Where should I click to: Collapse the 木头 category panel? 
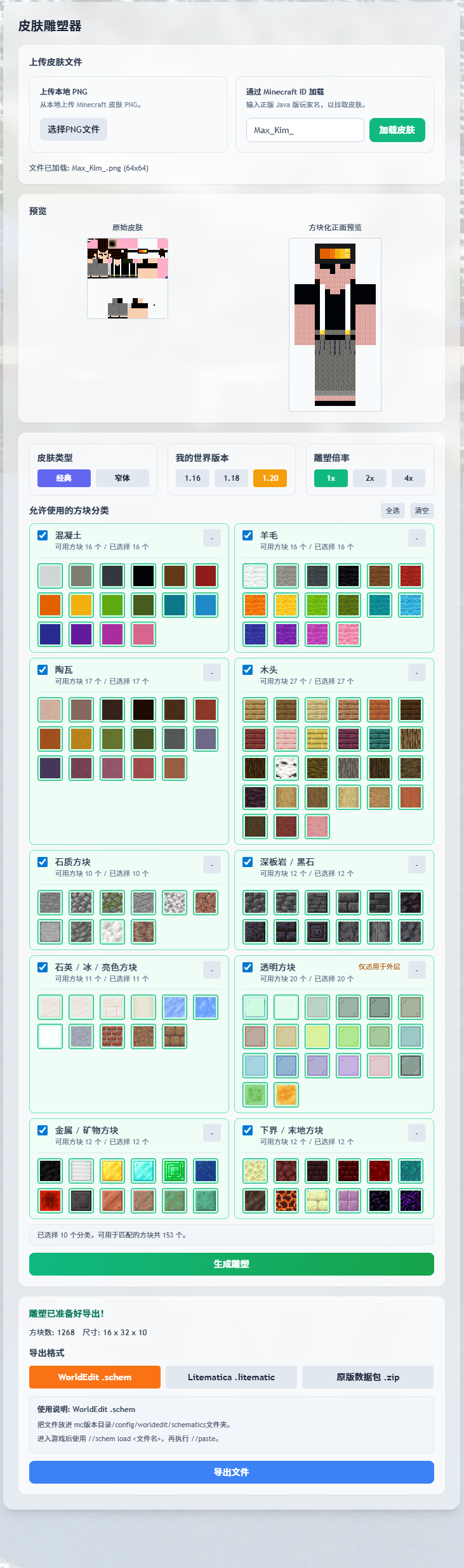click(x=417, y=672)
